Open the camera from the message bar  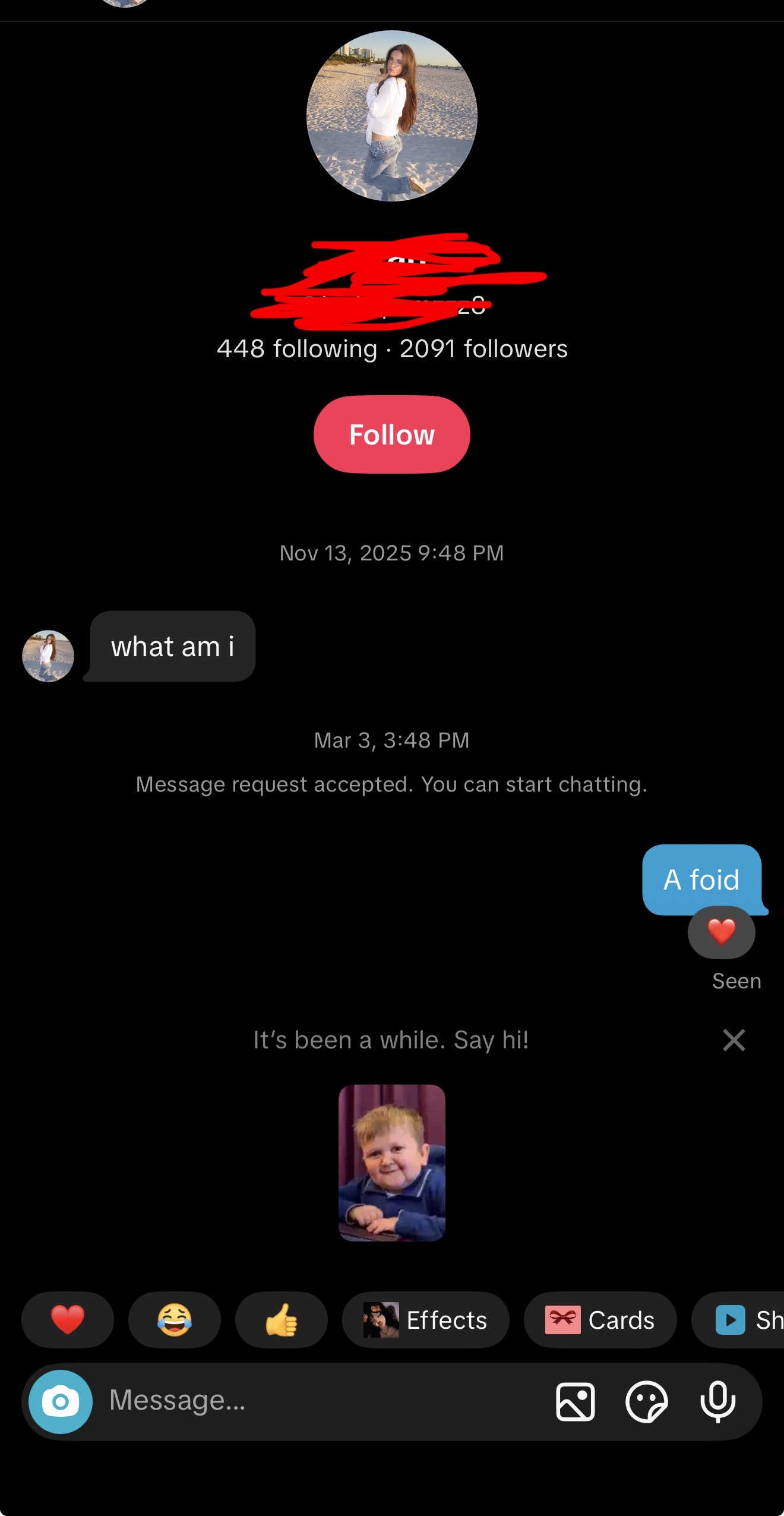click(x=61, y=1401)
